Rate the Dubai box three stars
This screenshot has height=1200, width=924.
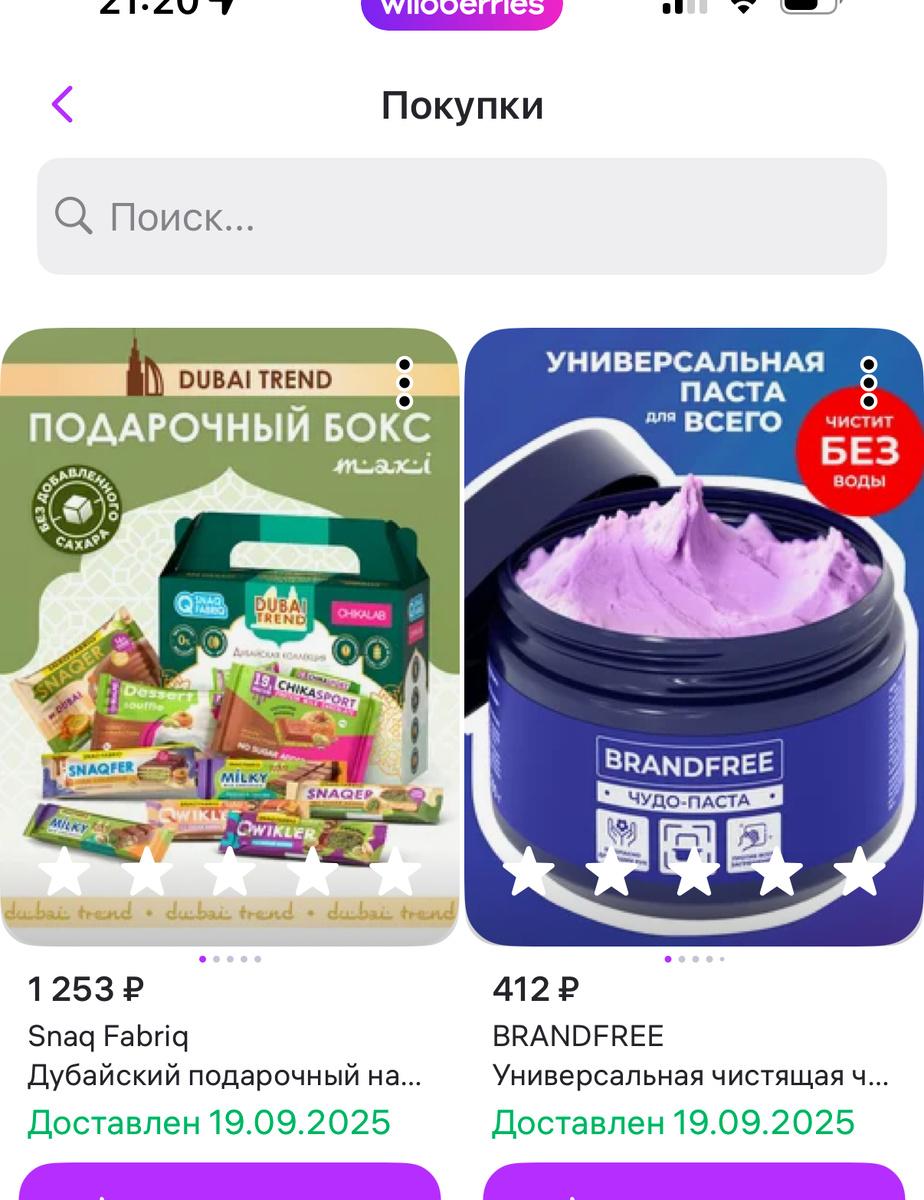coord(229,872)
